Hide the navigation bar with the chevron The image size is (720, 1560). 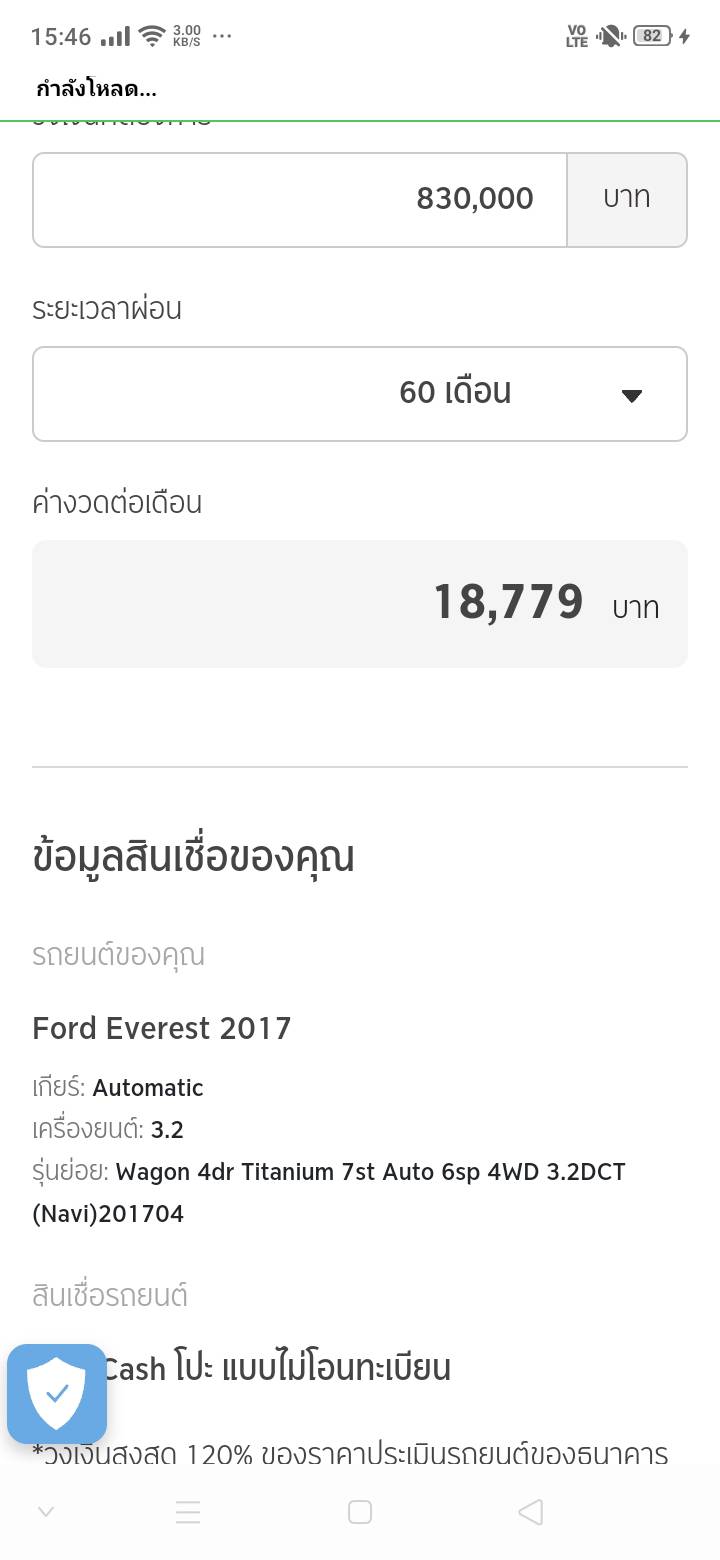(45, 1512)
